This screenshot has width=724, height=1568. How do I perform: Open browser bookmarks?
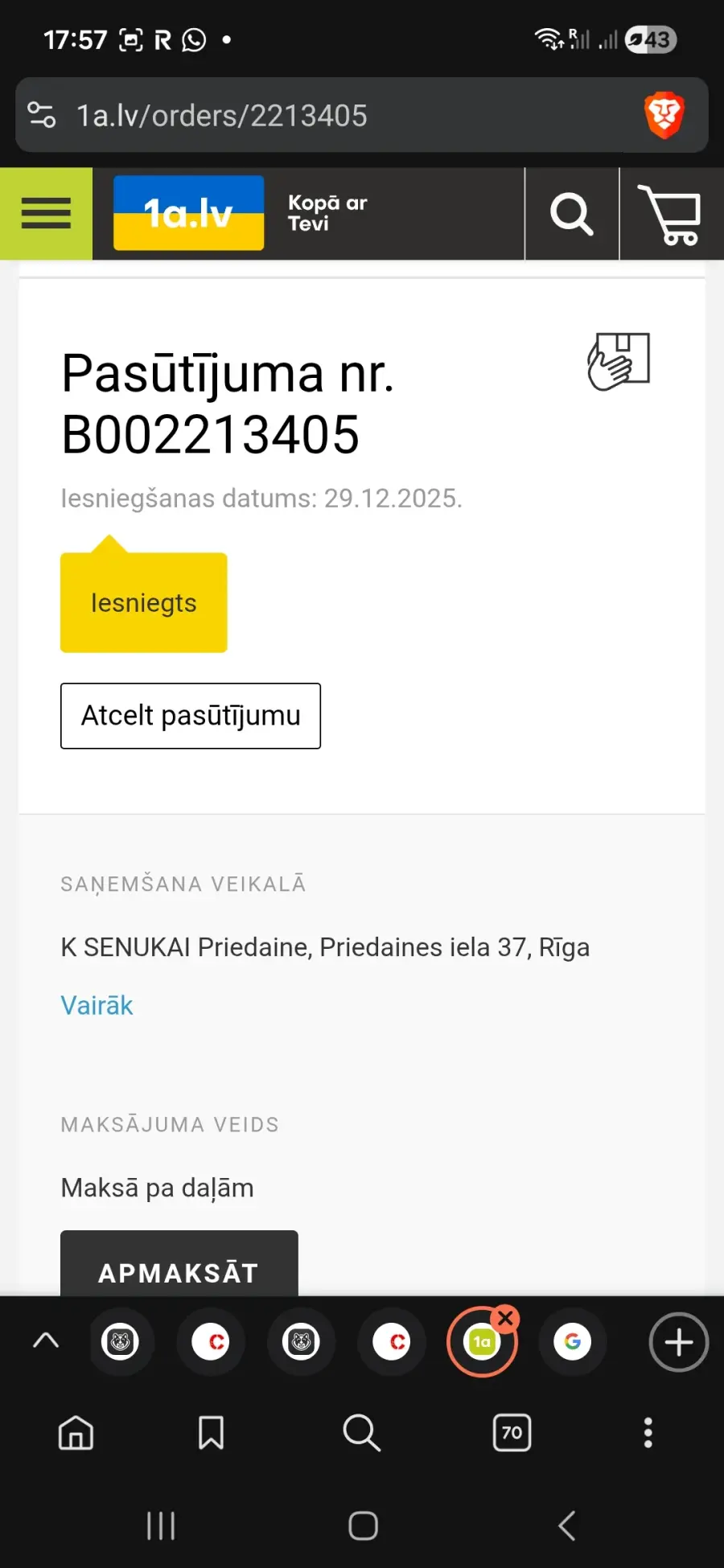point(211,1433)
